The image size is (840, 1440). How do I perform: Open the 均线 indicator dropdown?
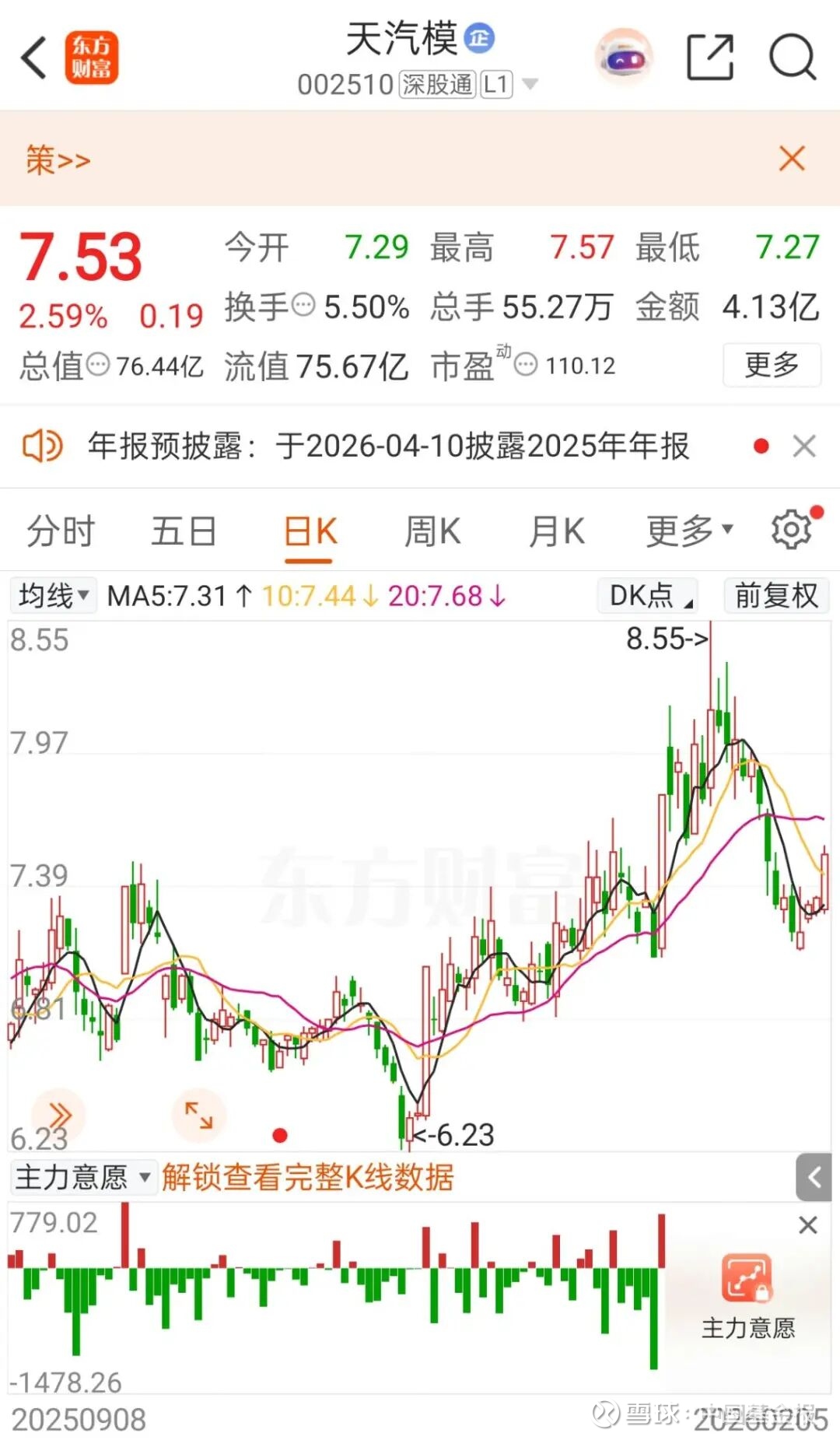(x=53, y=596)
